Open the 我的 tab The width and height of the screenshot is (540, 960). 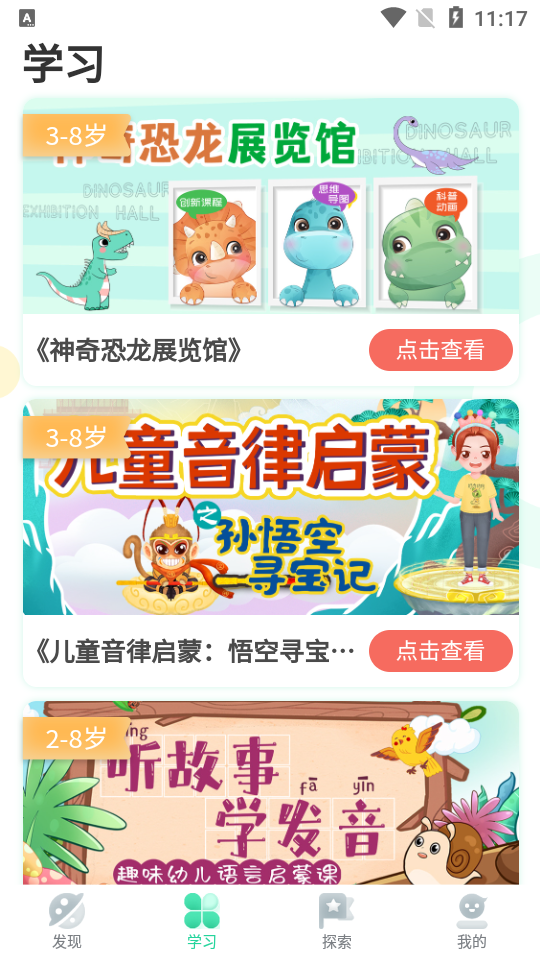pyautogui.click(x=472, y=921)
